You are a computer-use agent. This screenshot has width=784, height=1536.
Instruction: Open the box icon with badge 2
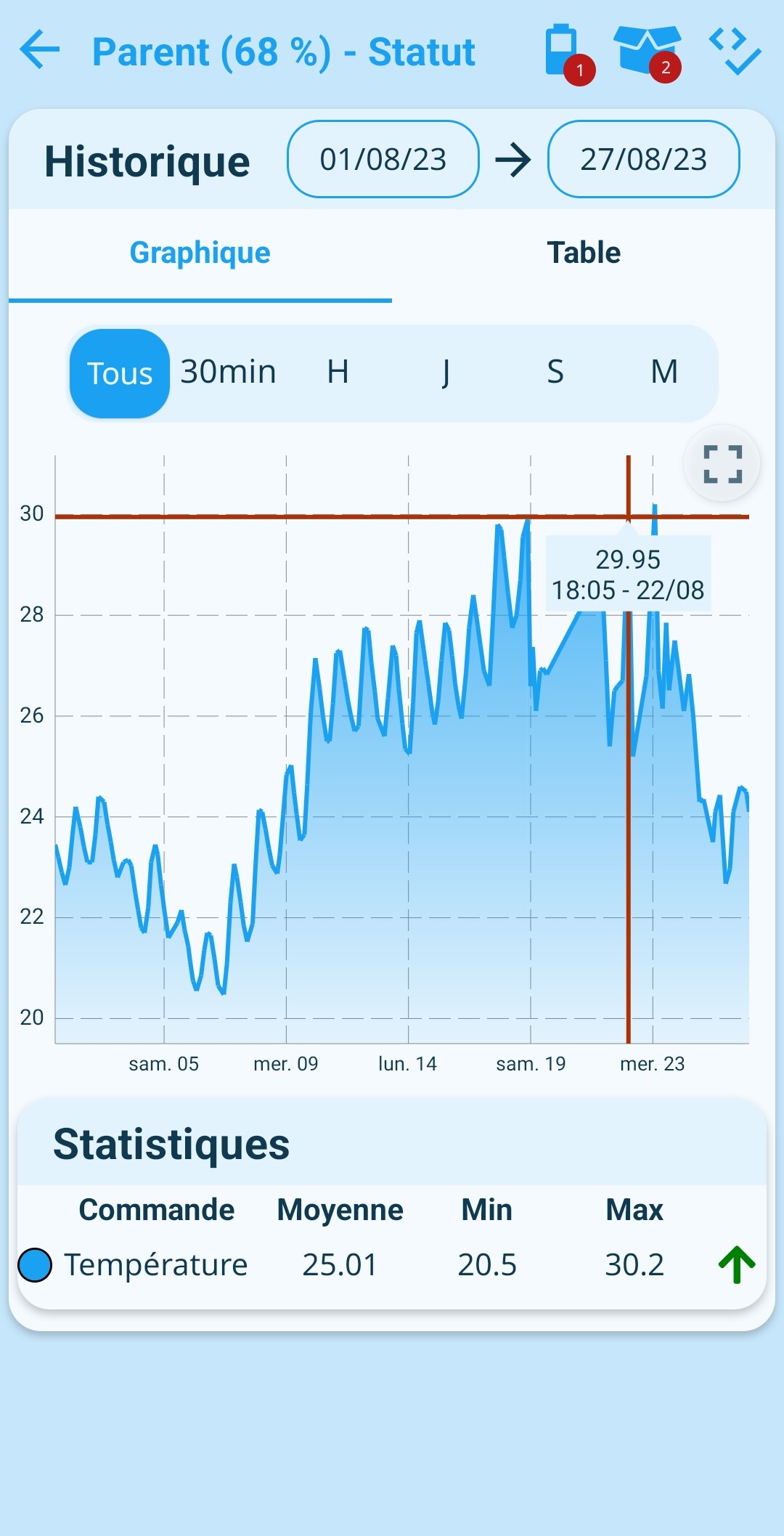tap(647, 51)
